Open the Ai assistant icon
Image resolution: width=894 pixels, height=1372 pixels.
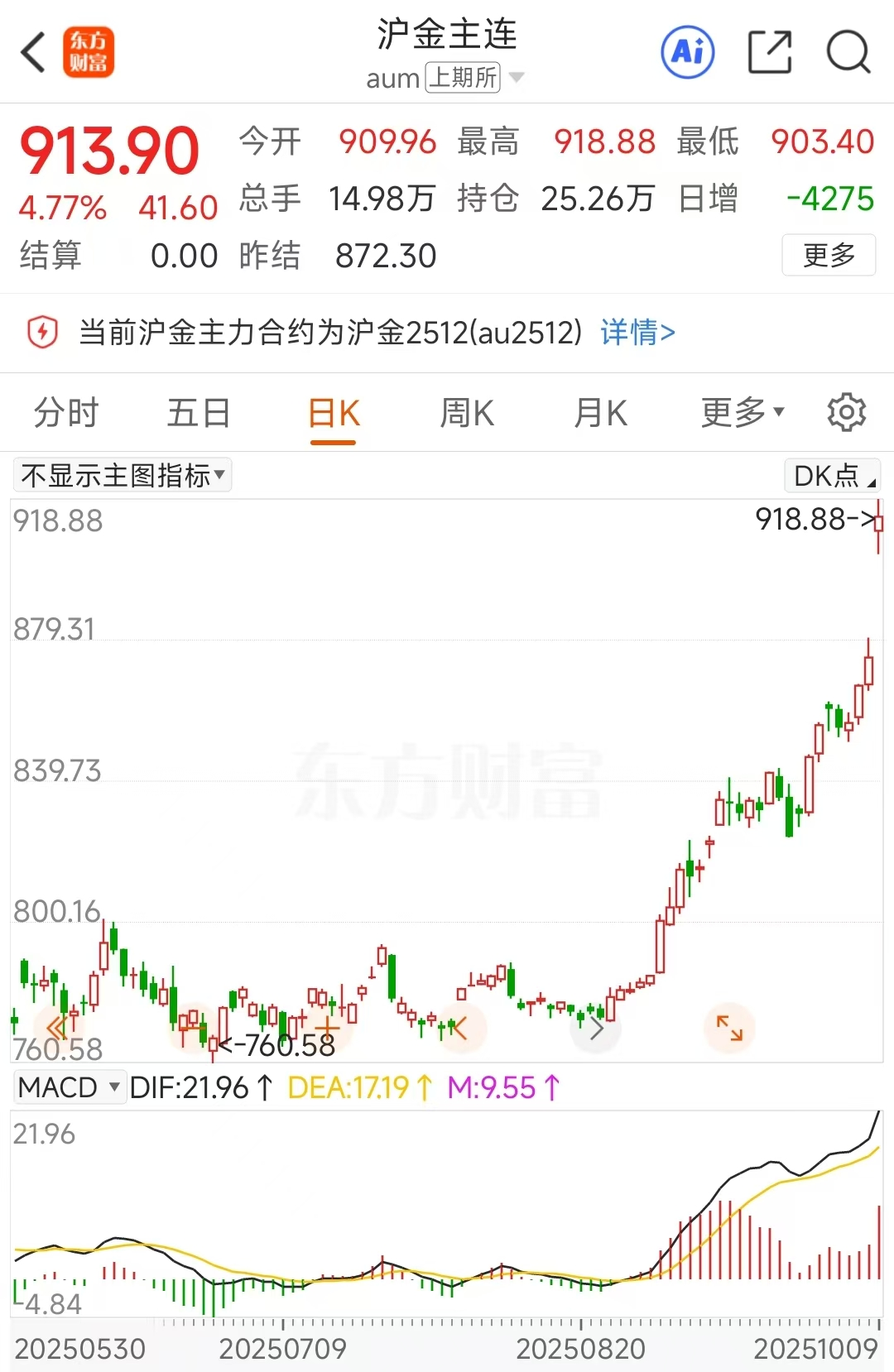click(687, 53)
